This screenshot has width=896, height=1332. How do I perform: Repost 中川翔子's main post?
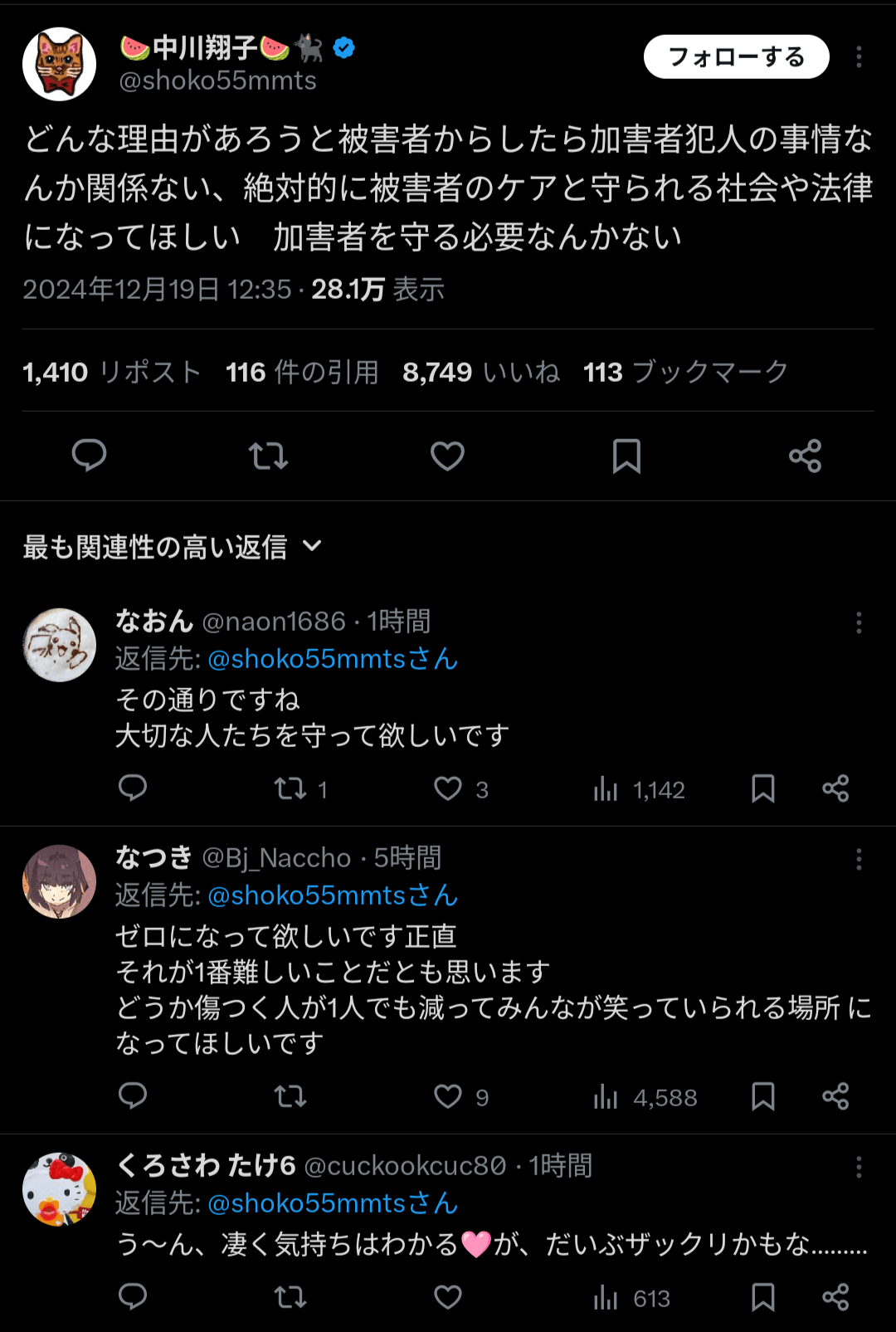pos(268,456)
